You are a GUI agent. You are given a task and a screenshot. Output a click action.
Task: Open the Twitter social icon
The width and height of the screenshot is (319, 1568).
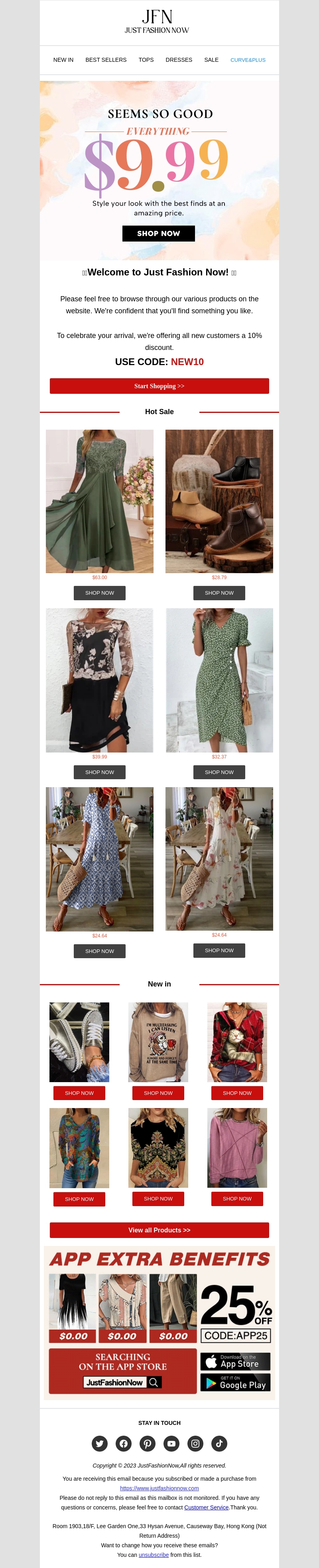tap(100, 1443)
